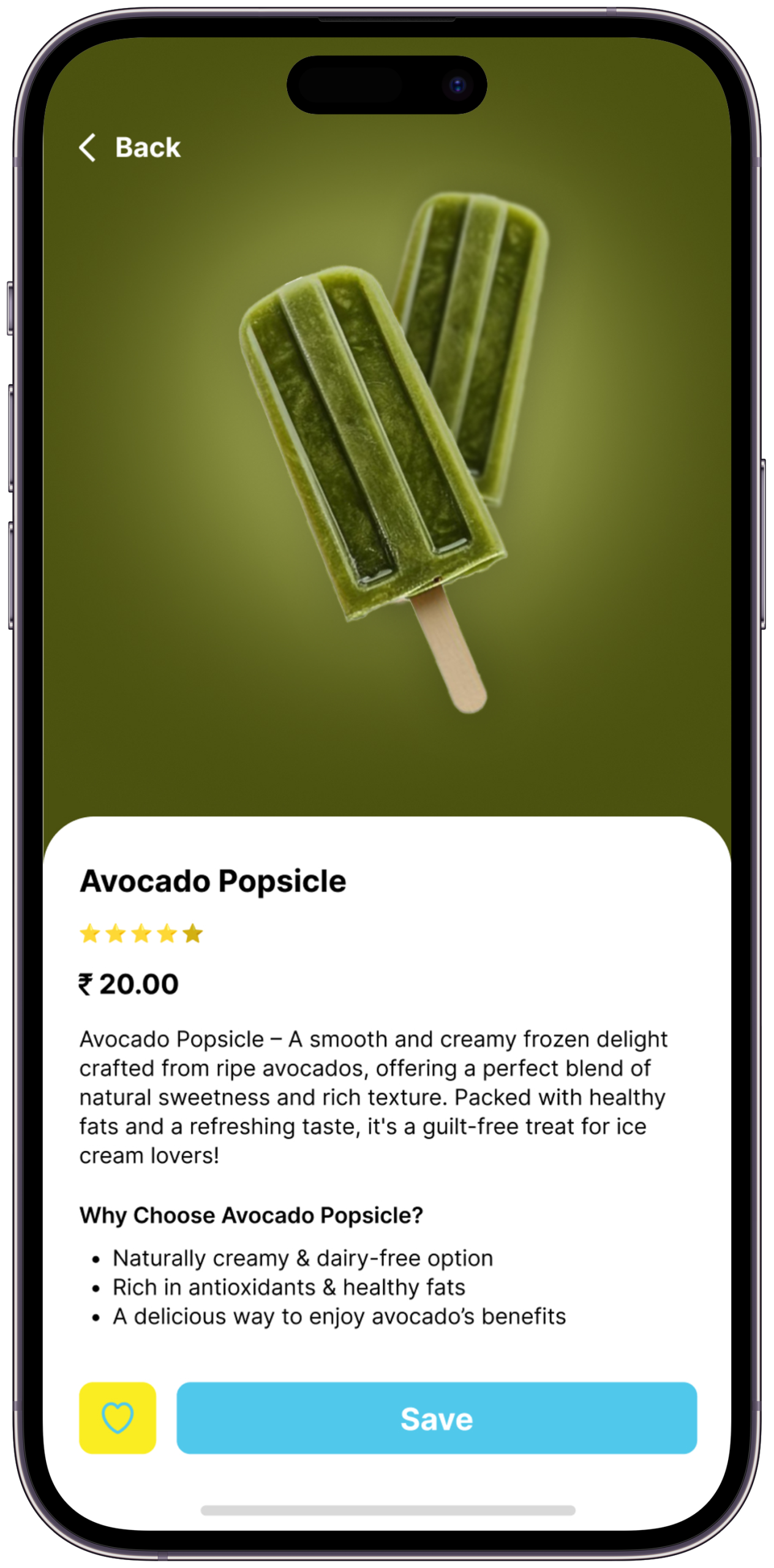Go back from the Avocado Popsicle page

pos(130,148)
